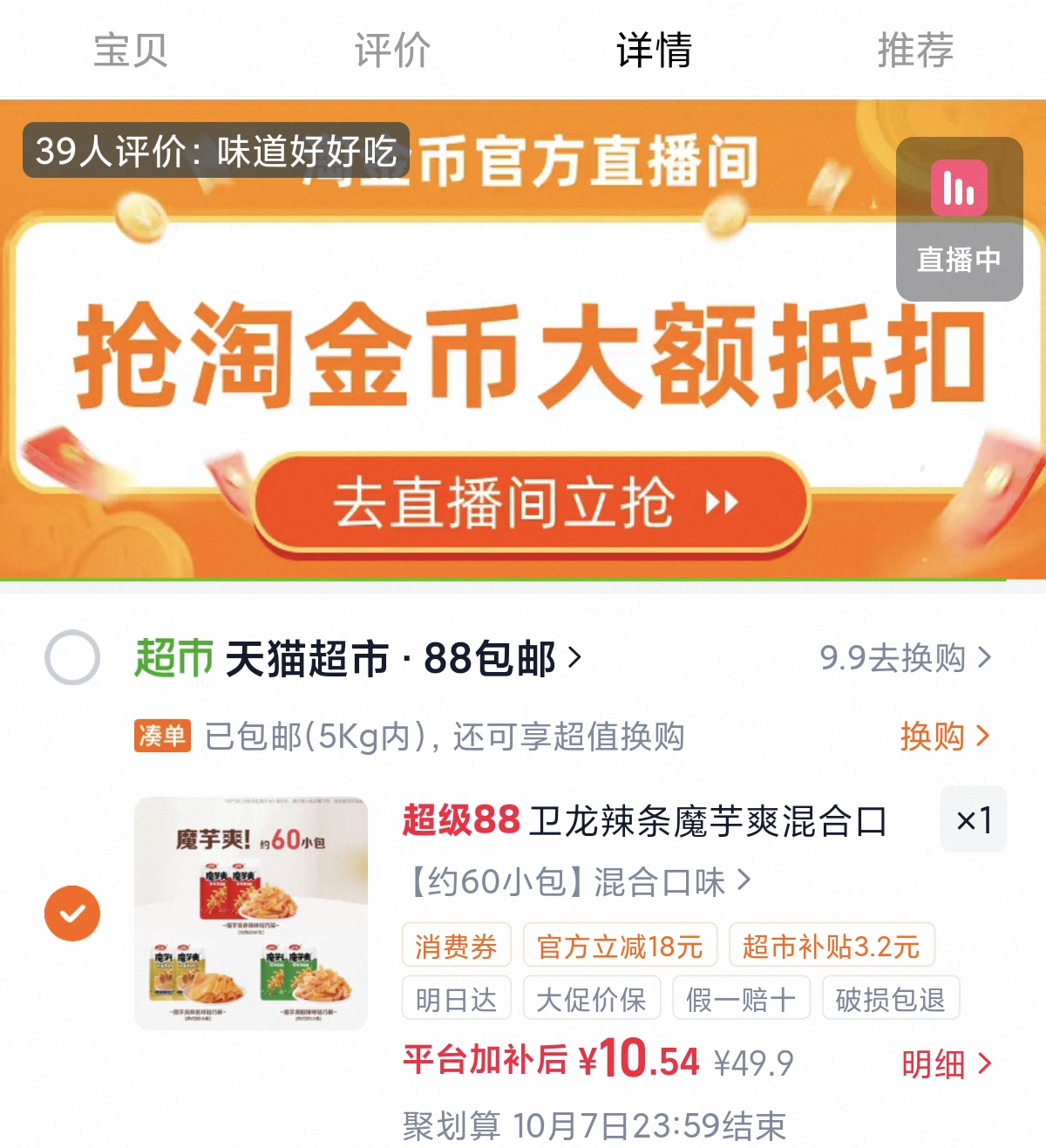
Task: Switch to the 宝贝 tab
Action: coord(131,50)
